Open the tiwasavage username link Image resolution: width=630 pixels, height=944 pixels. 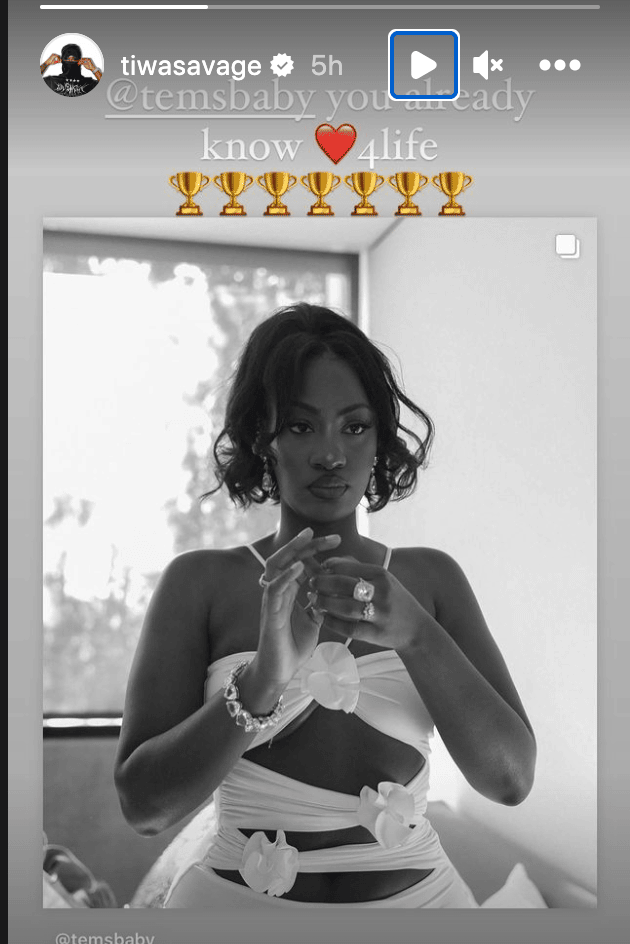(191, 66)
